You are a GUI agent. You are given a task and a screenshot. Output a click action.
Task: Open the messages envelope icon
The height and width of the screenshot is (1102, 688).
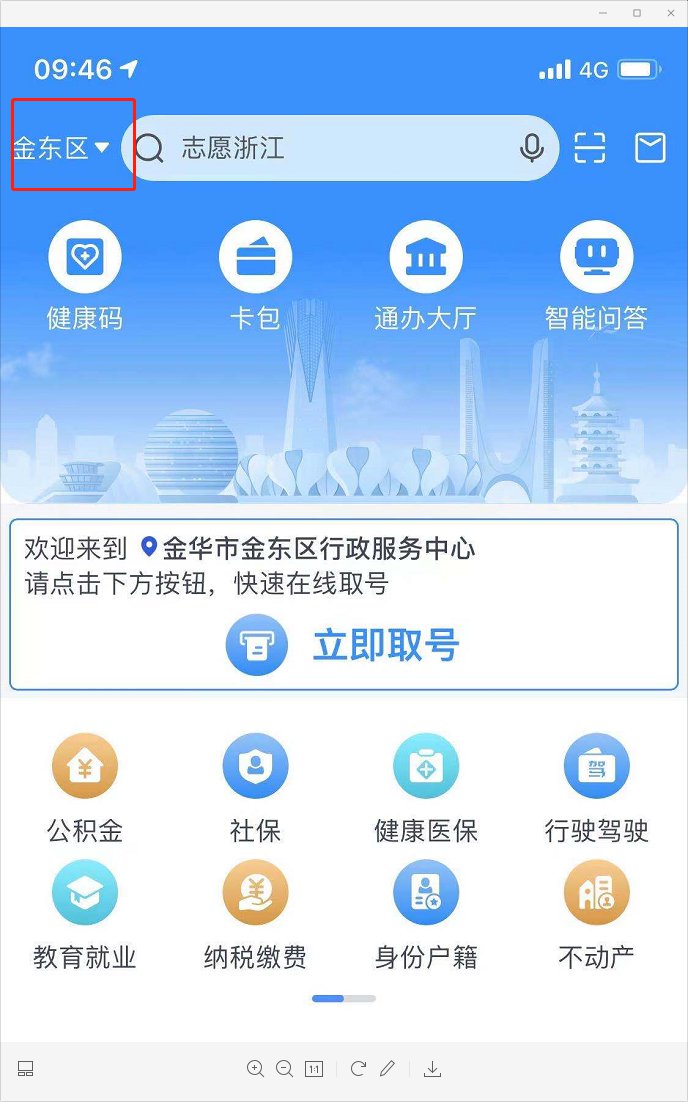click(x=650, y=148)
